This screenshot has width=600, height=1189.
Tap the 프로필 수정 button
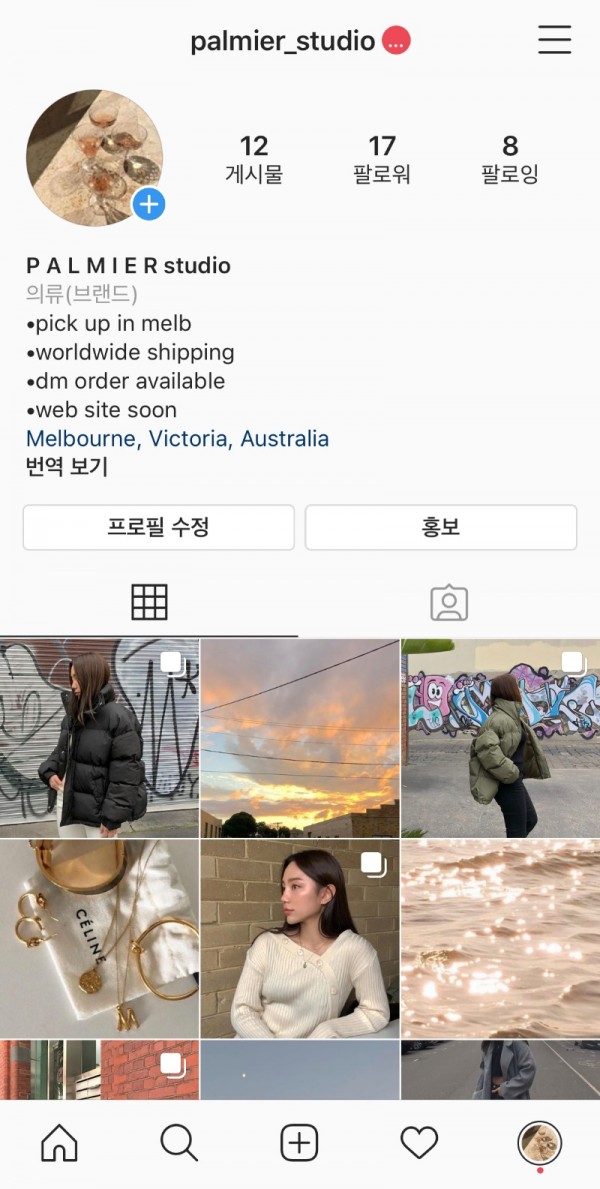[158, 527]
